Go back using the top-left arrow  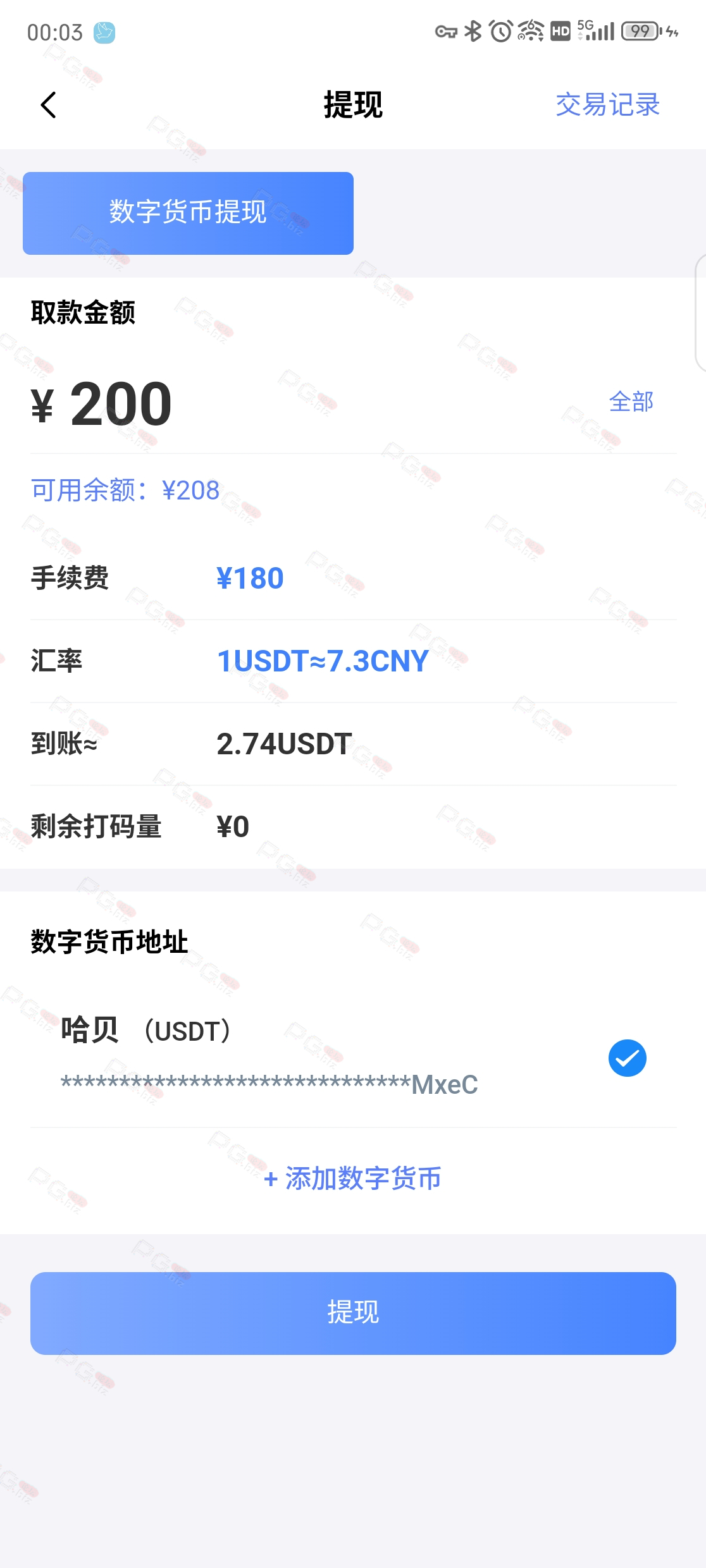pos(48,105)
